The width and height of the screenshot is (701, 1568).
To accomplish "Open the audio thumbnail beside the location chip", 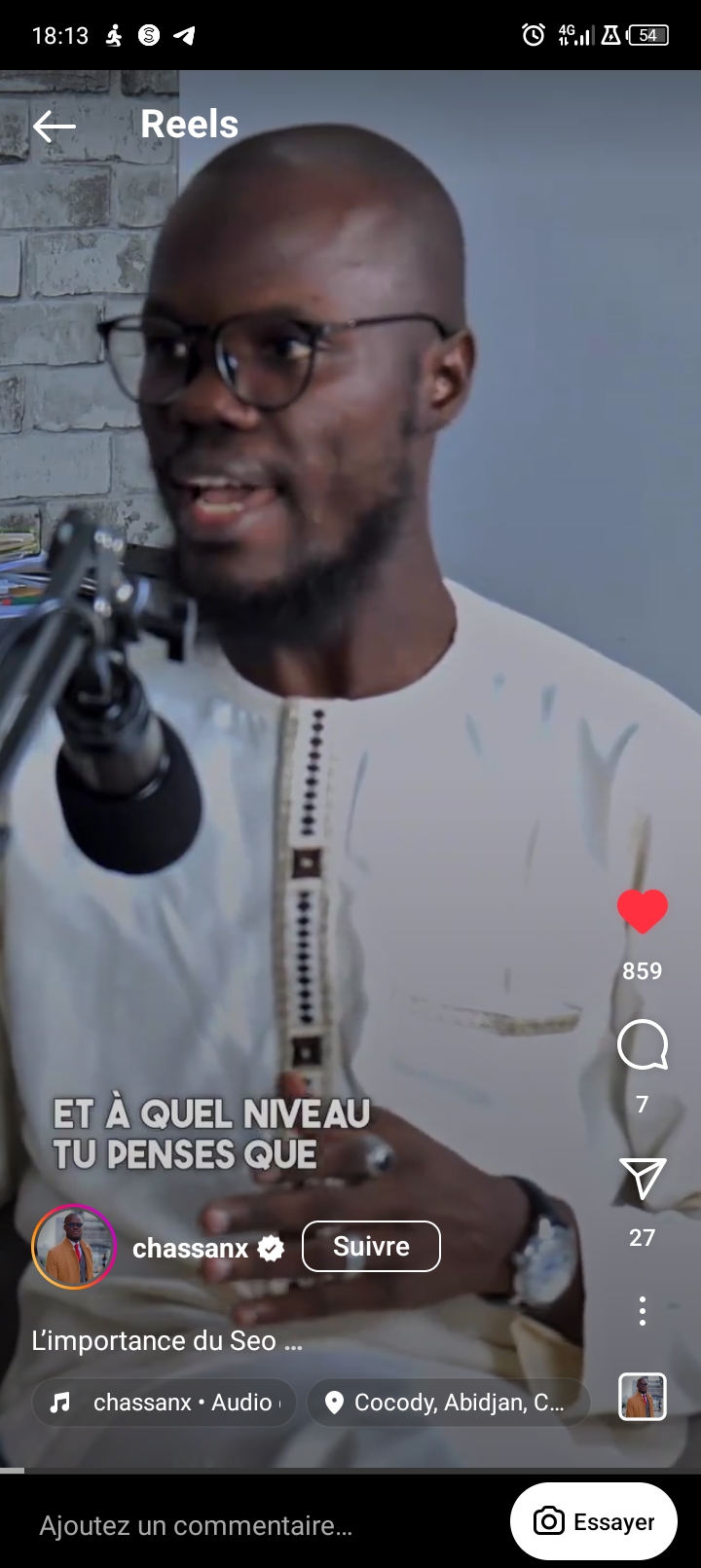I will [643, 1397].
